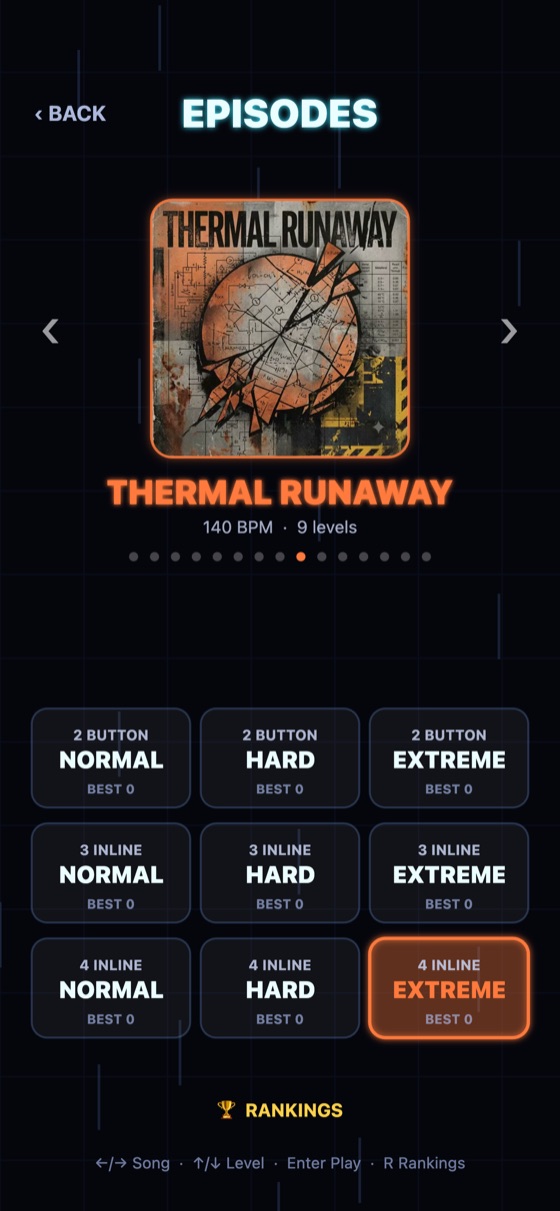Show the next song with right arrow
The width and height of the screenshot is (560, 1211).
point(509,331)
